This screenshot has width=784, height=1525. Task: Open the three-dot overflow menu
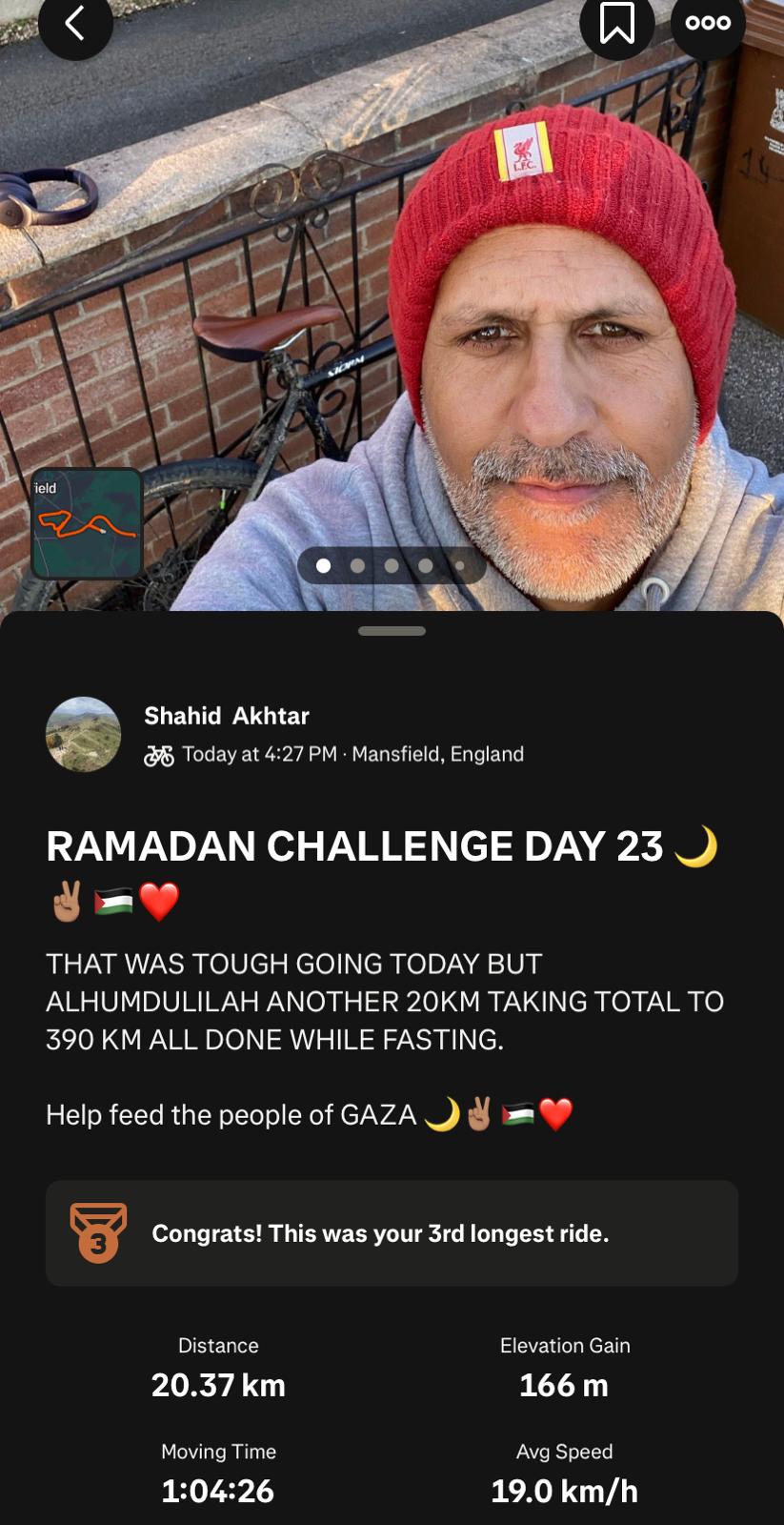tap(708, 23)
